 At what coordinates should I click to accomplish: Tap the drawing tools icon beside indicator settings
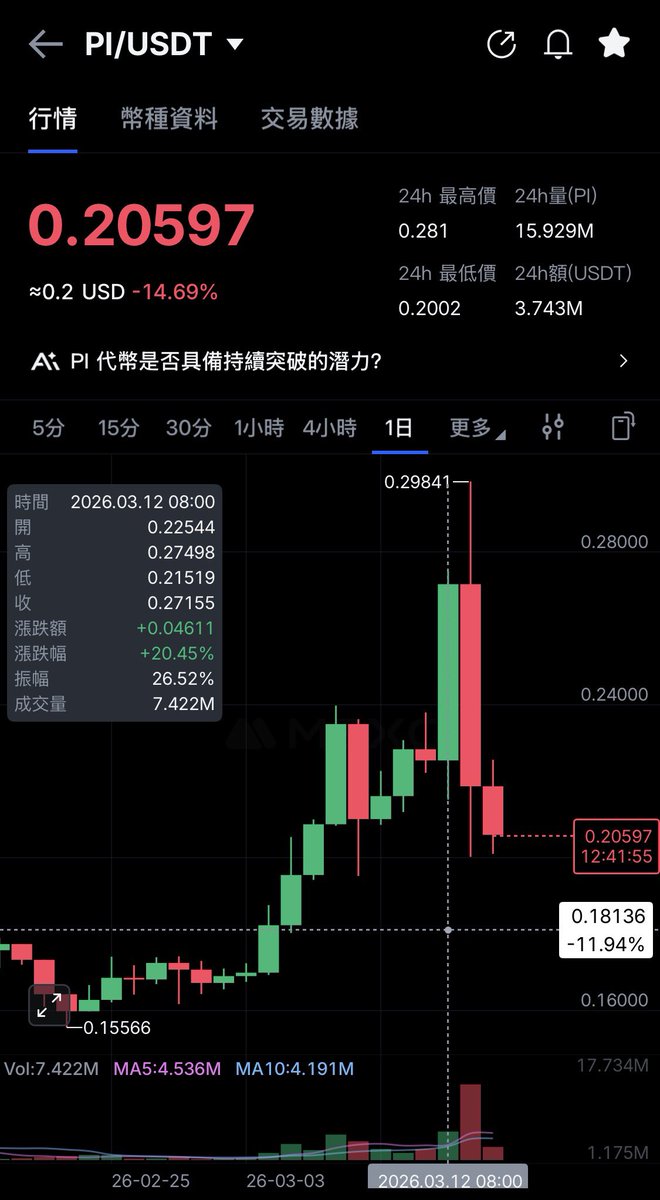coord(623,427)
